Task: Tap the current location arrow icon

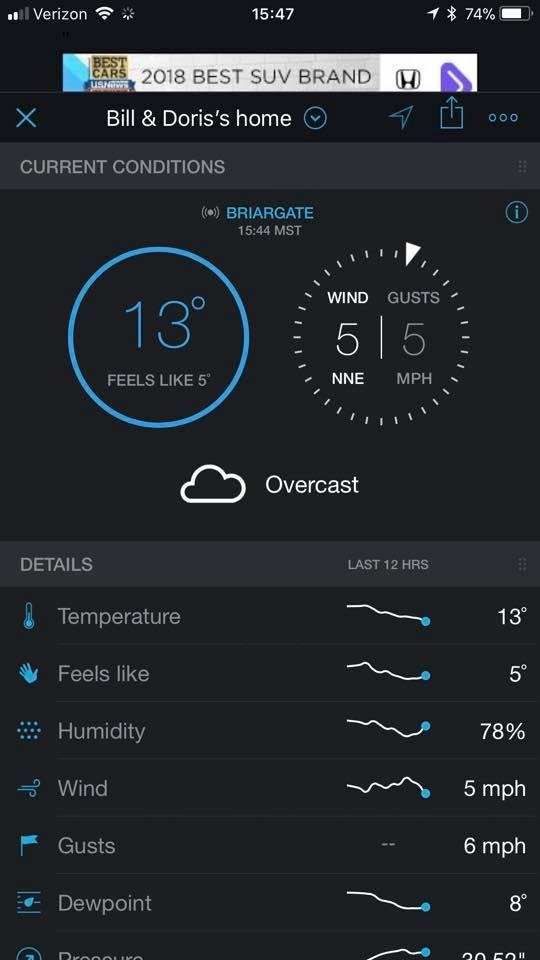Action: pos(401,117)
